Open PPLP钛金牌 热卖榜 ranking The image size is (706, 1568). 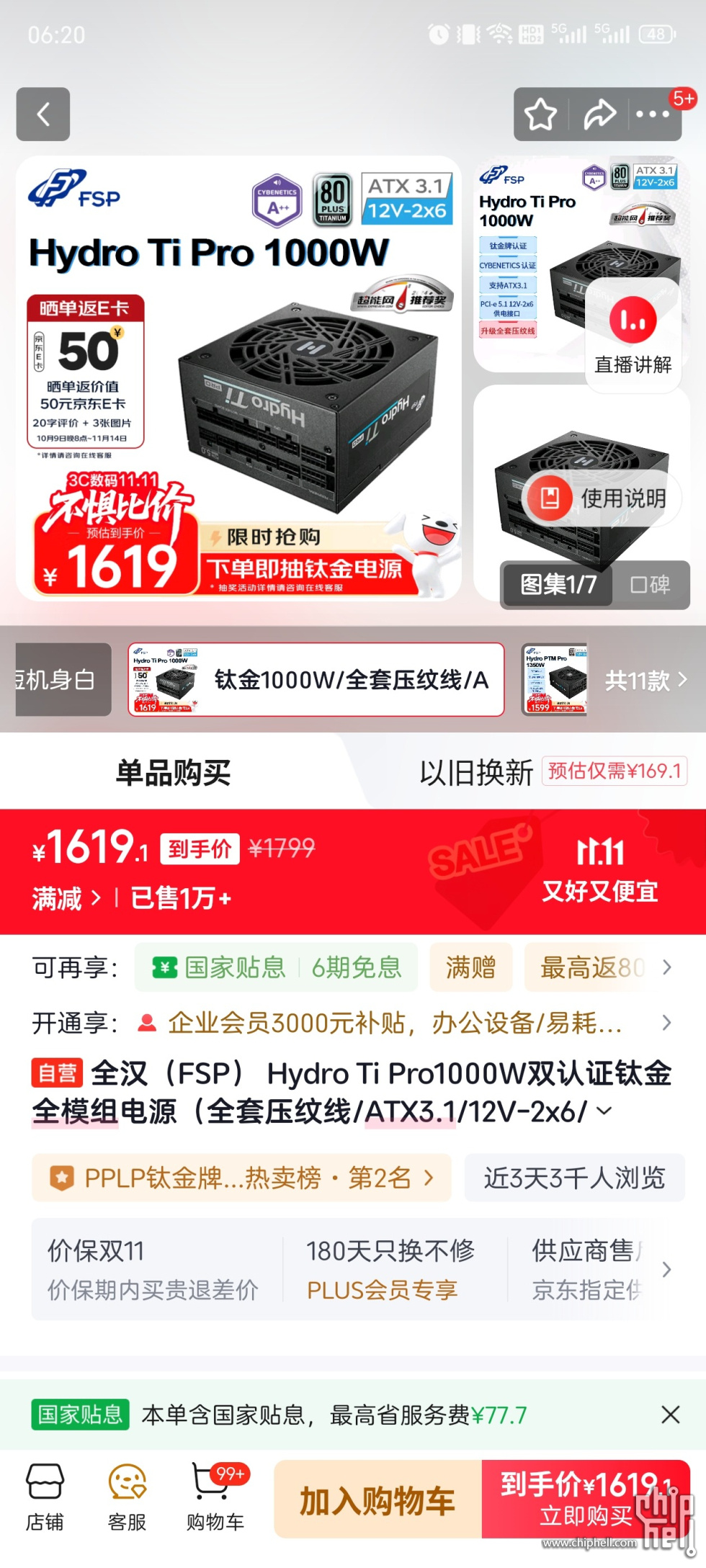[x=241, y=1178]
